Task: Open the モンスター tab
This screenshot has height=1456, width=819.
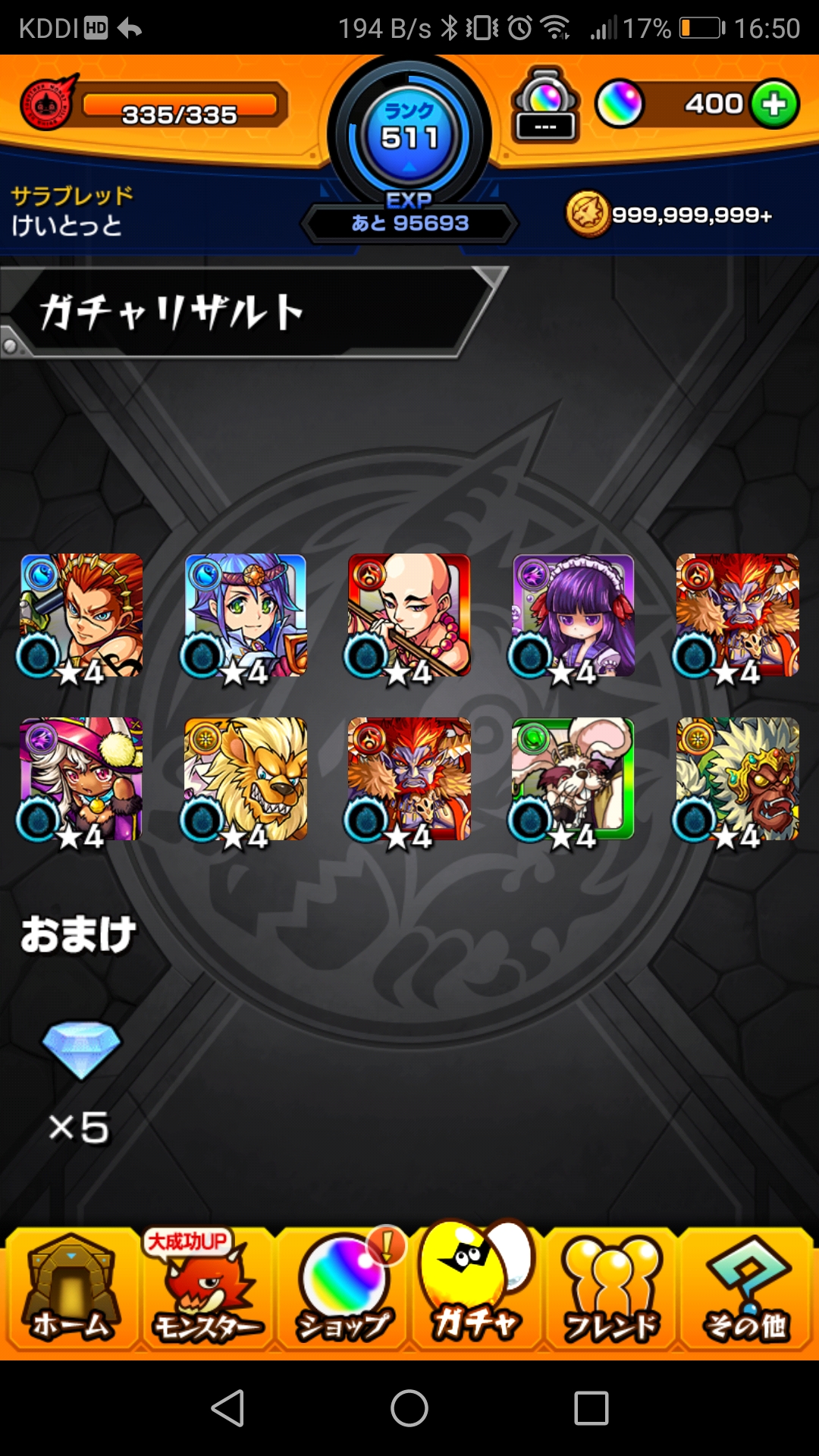Action: 206,1291
